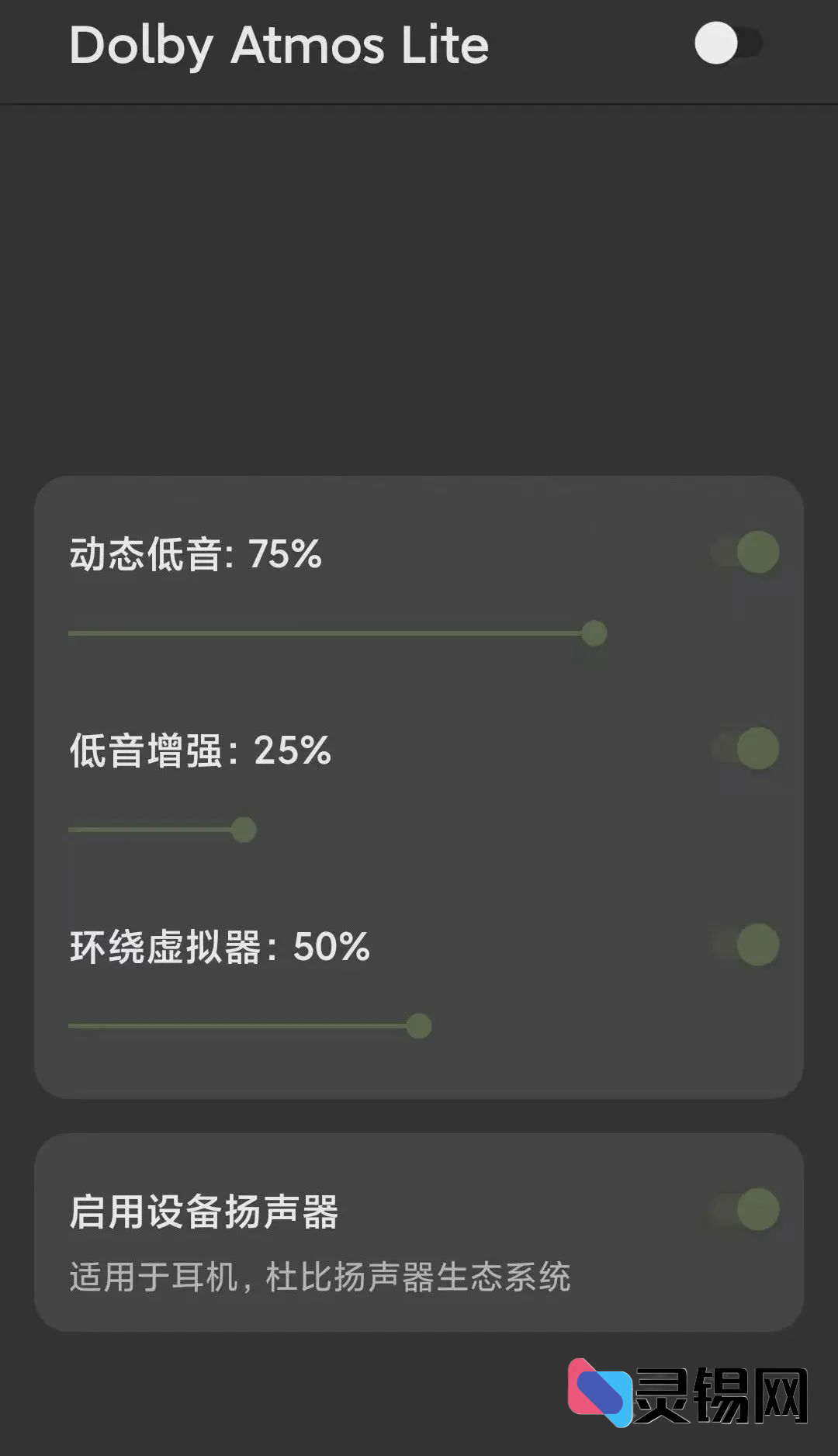Screen dimensions: 838x1456
Task: Tap the 环绕虚拟器 slider track
Action: coord(241,1026)
